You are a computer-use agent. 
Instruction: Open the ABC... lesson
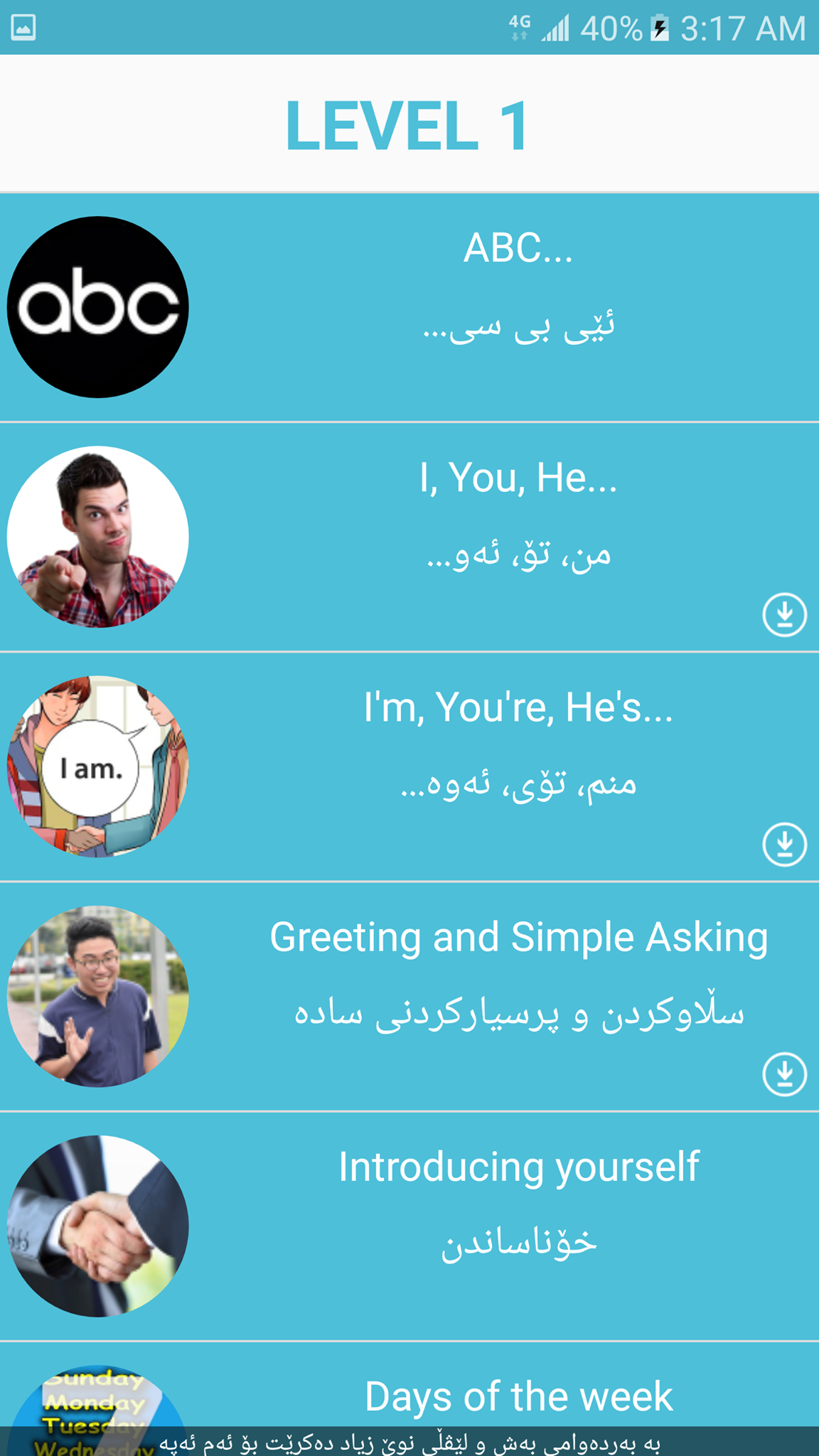409,307
